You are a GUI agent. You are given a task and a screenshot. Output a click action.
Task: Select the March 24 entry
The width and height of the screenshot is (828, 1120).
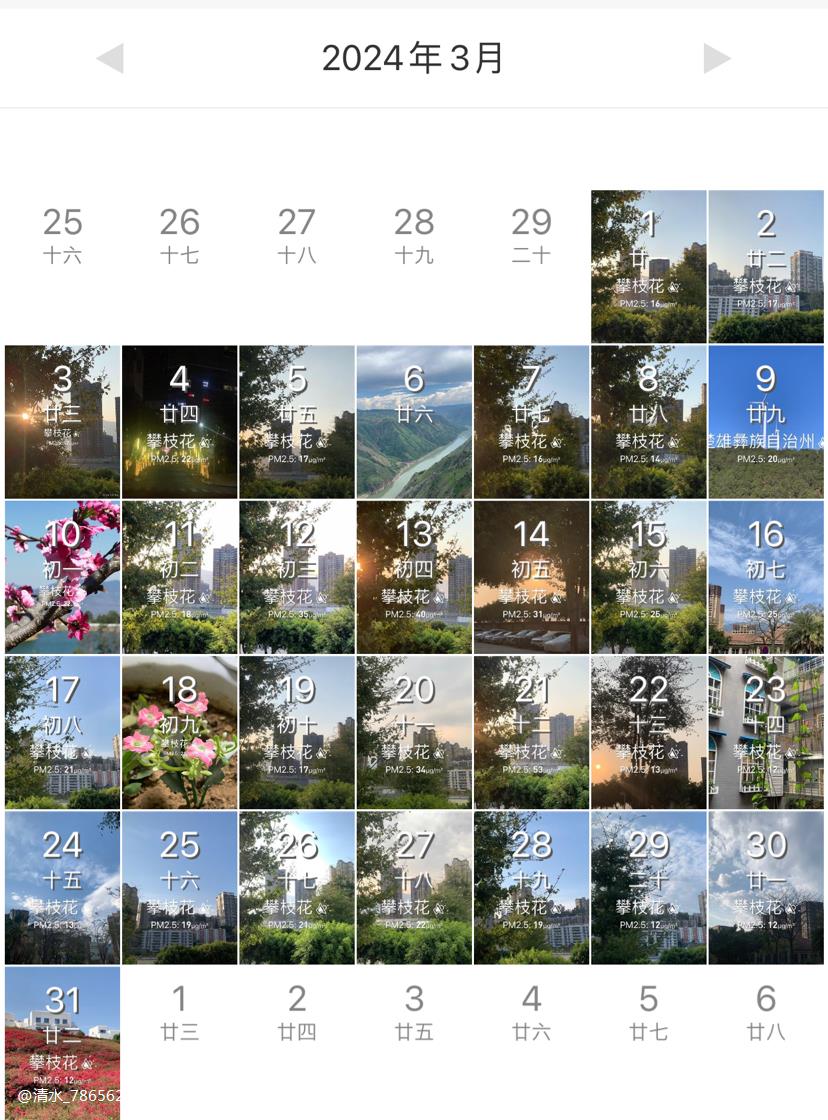pyautogui.click(x=62, y=887)
